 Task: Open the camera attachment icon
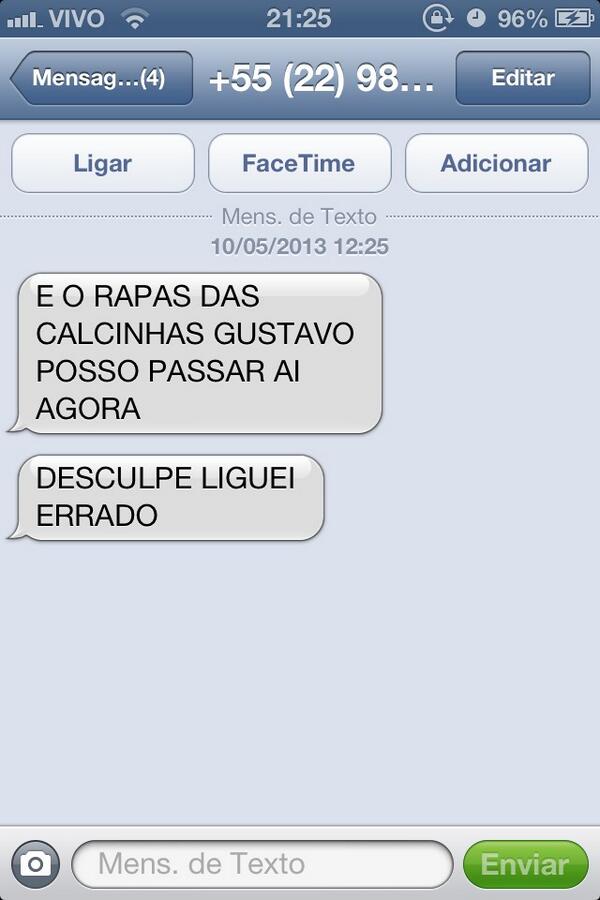(x=36, y=864)
